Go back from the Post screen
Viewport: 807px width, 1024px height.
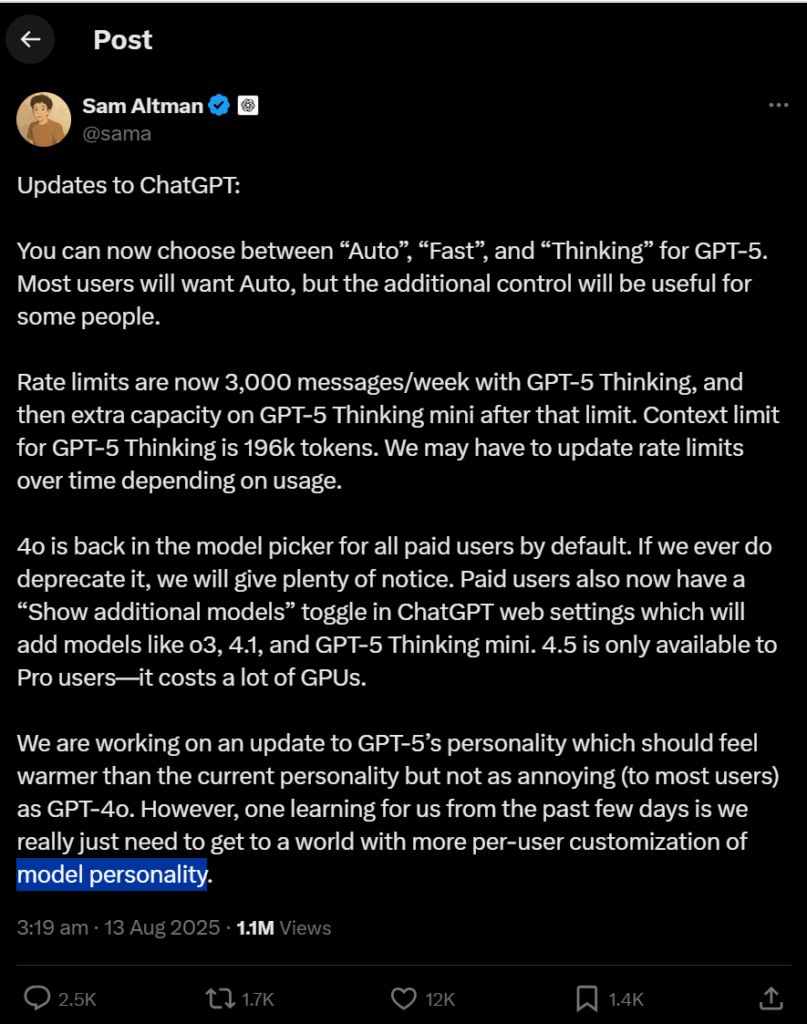(x=31, y=40)
